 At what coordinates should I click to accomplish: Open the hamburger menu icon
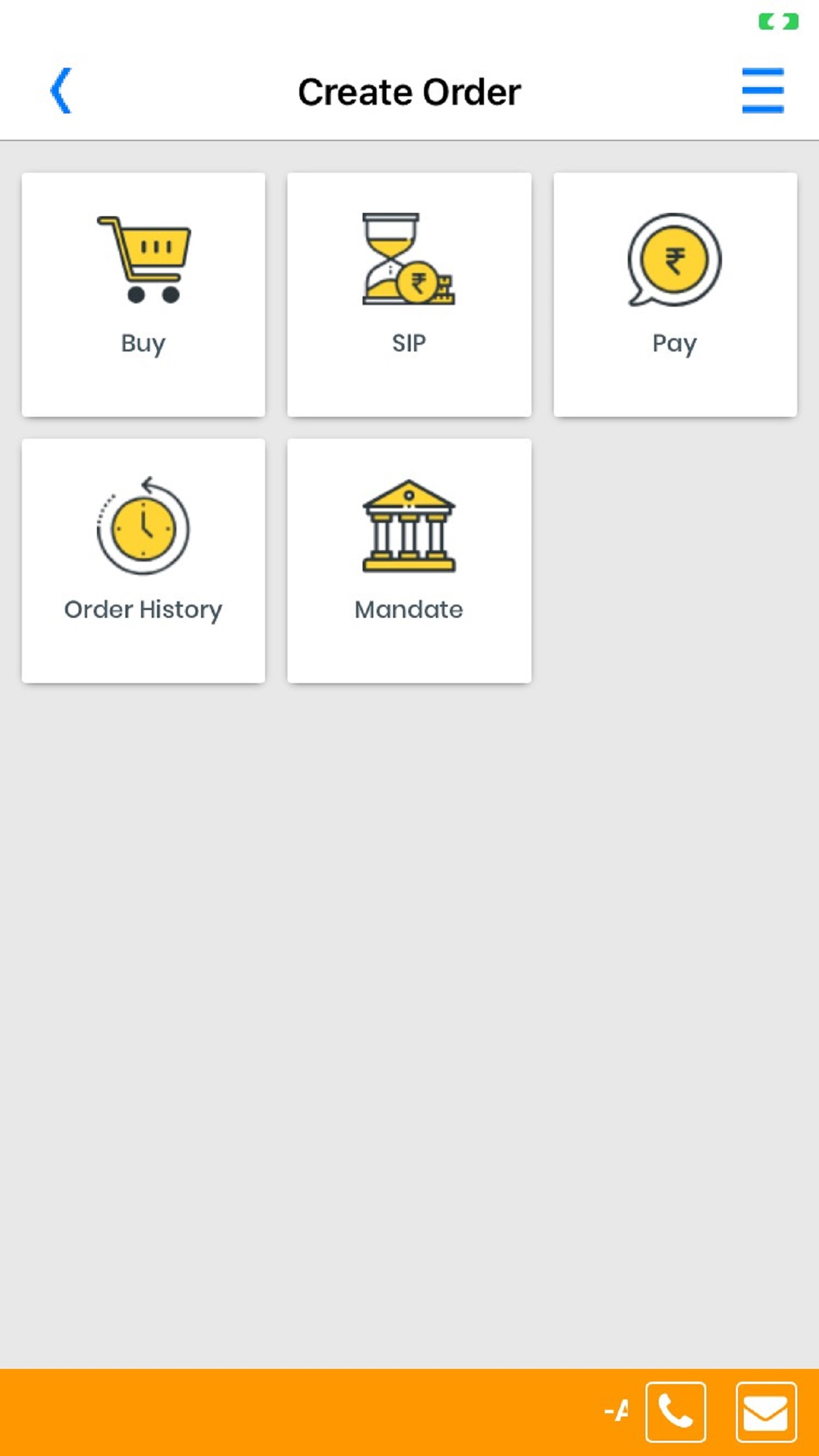point(762,91)
